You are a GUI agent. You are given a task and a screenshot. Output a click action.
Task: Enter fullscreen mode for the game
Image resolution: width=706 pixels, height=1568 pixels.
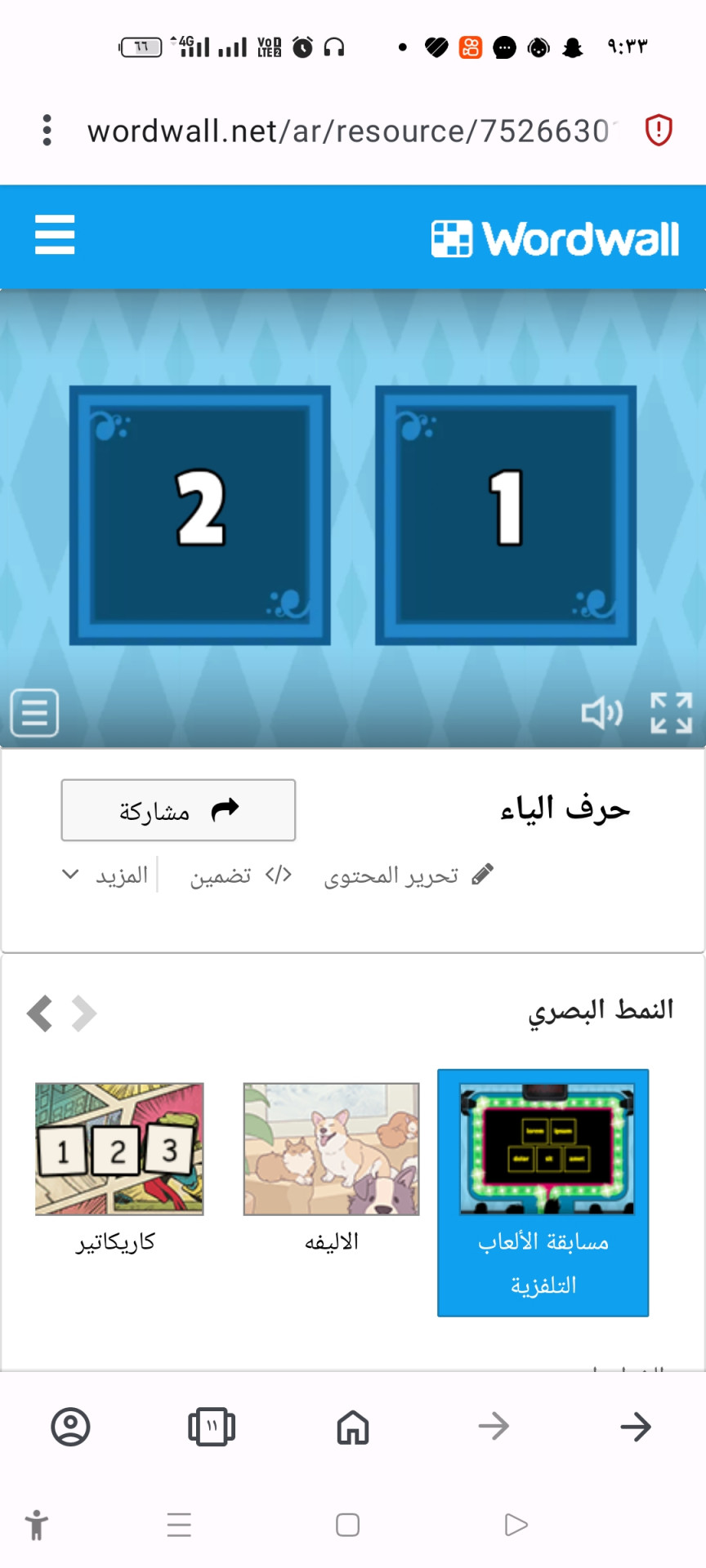pyautogui.click(x=671, y=713)
